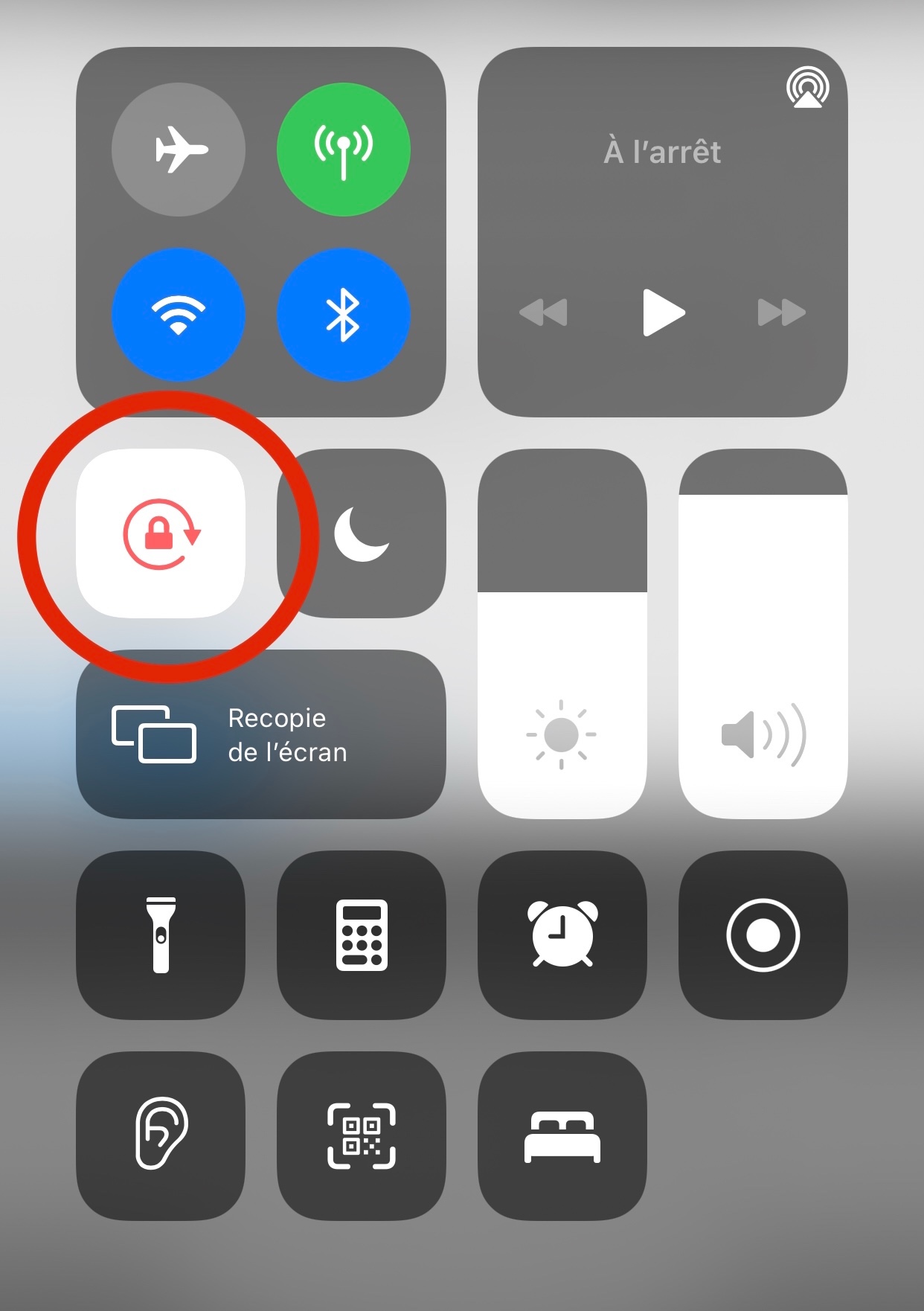Enable Do Not Disturb moon

[362, 533]
